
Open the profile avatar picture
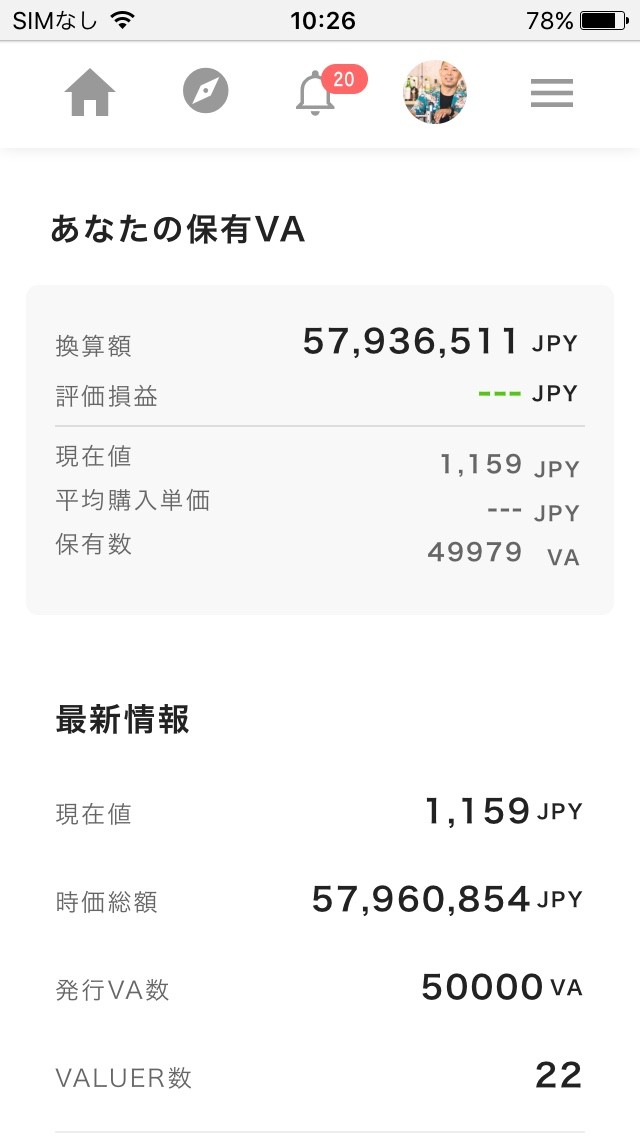click(435, 92)
